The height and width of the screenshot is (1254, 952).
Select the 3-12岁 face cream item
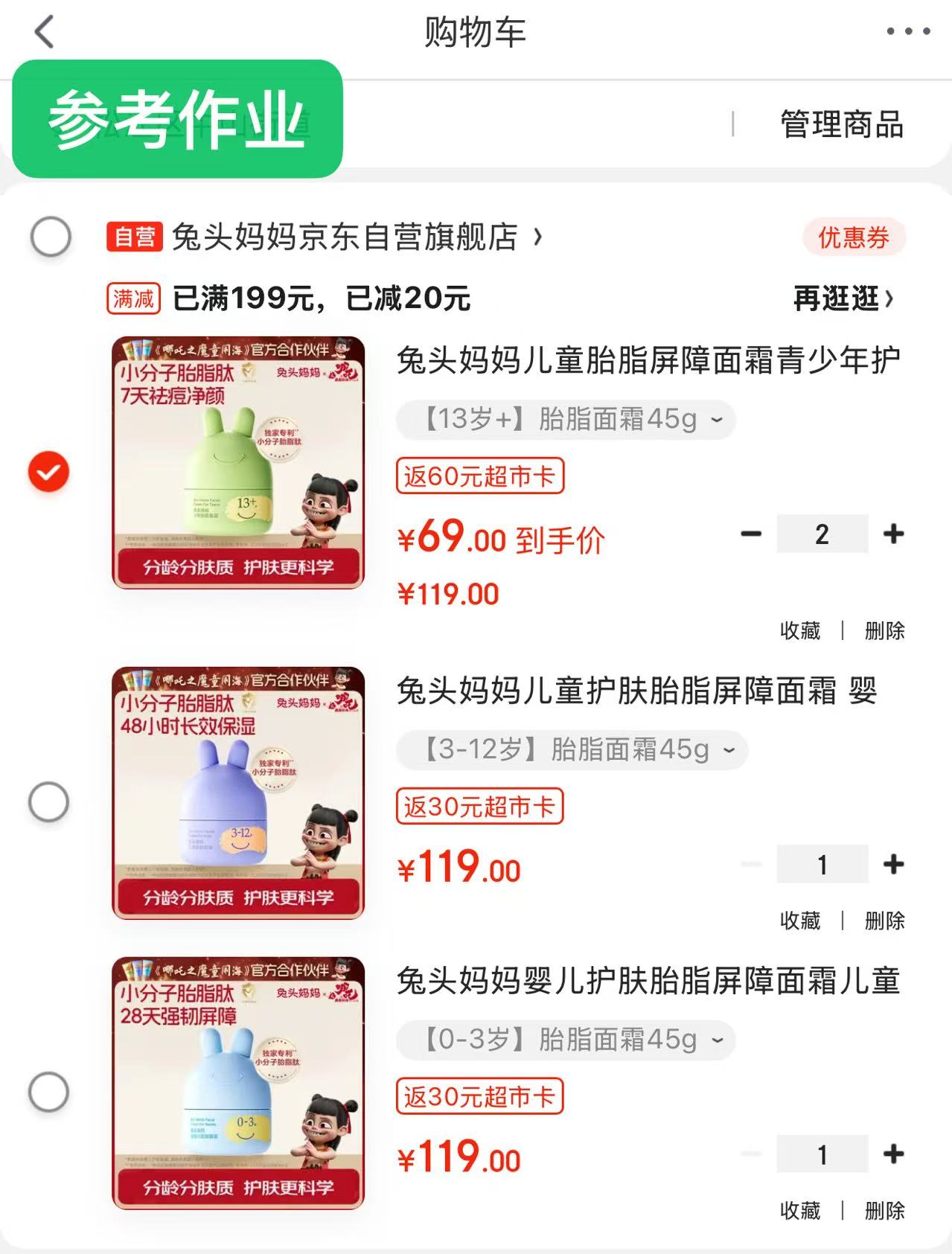click(x=49, y=802)
